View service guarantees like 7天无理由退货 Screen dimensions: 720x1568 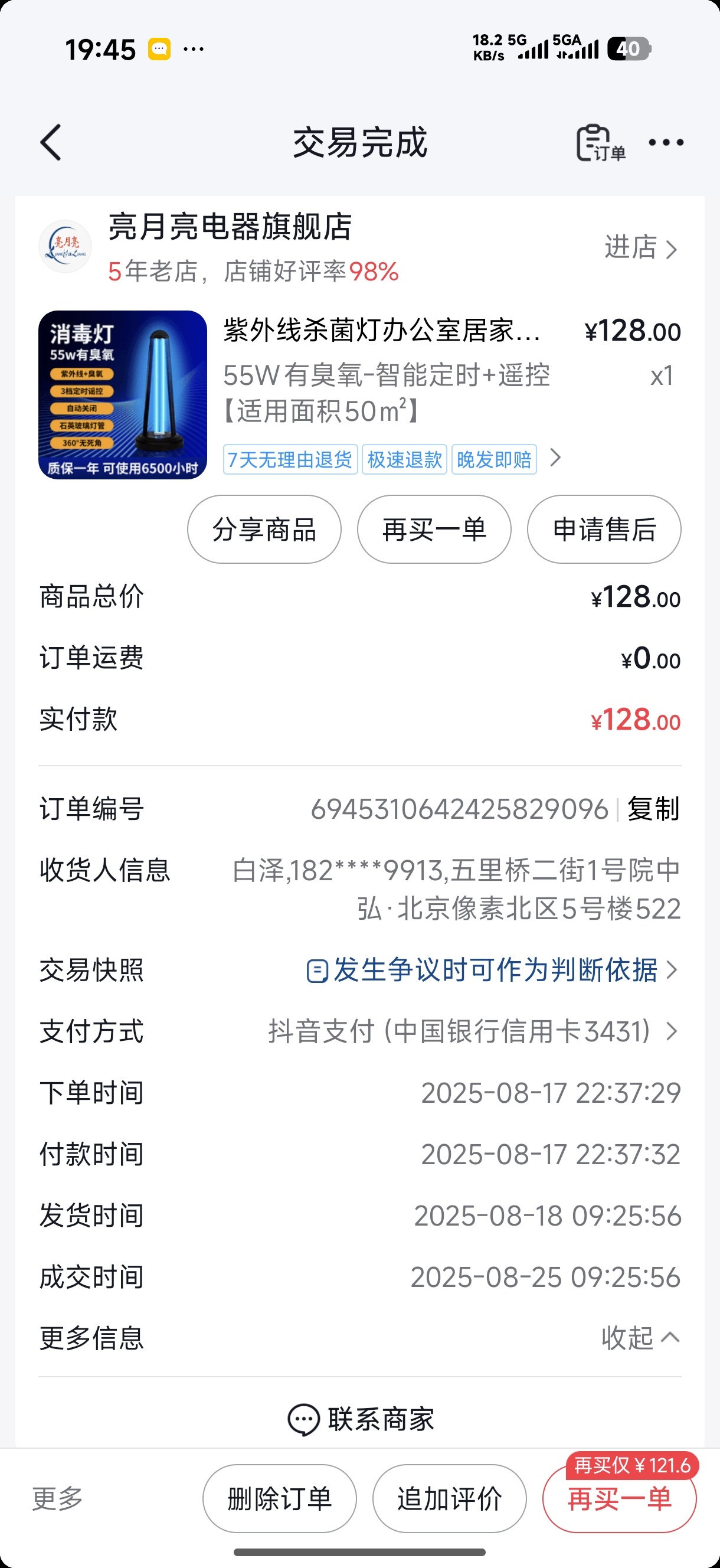(x=392, y=459)
